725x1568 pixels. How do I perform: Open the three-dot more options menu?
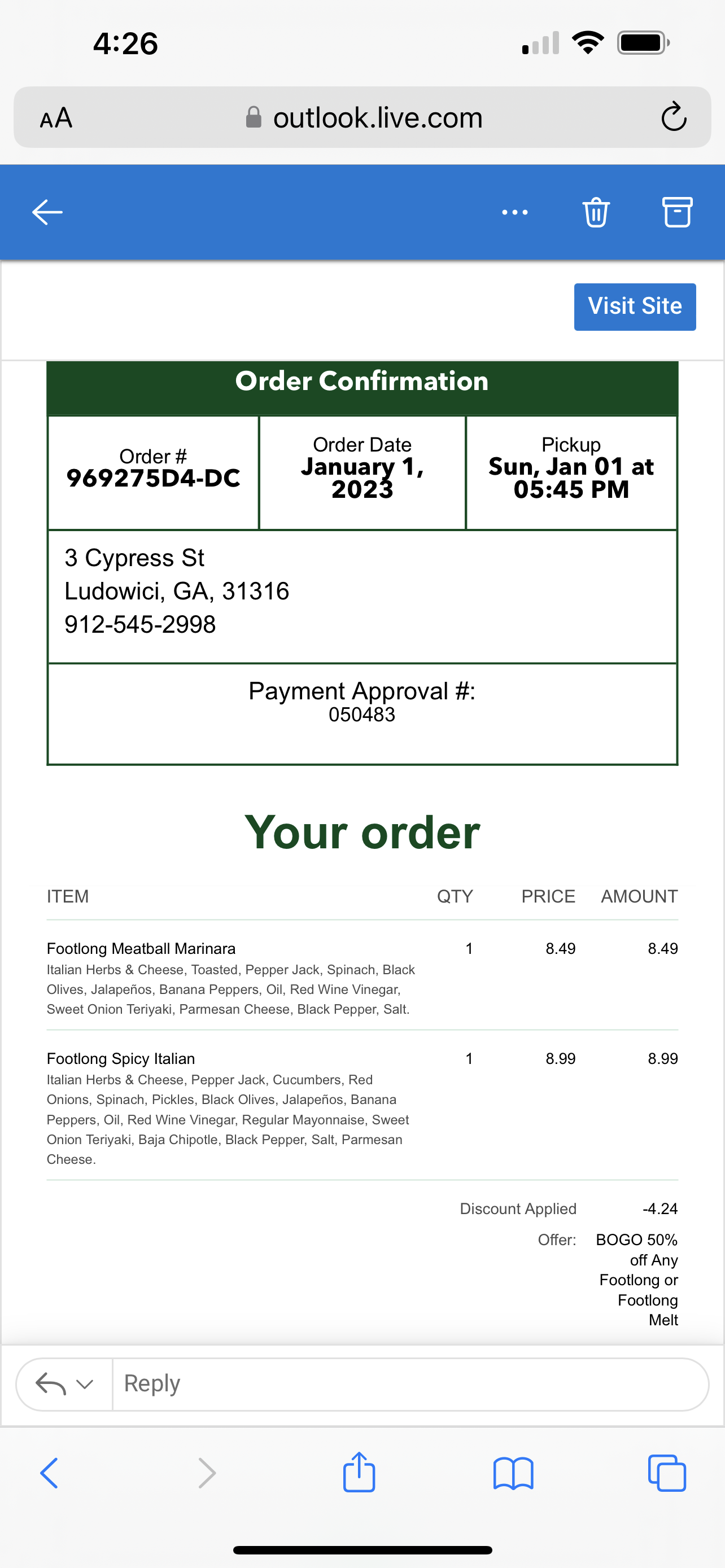point(514,212)
